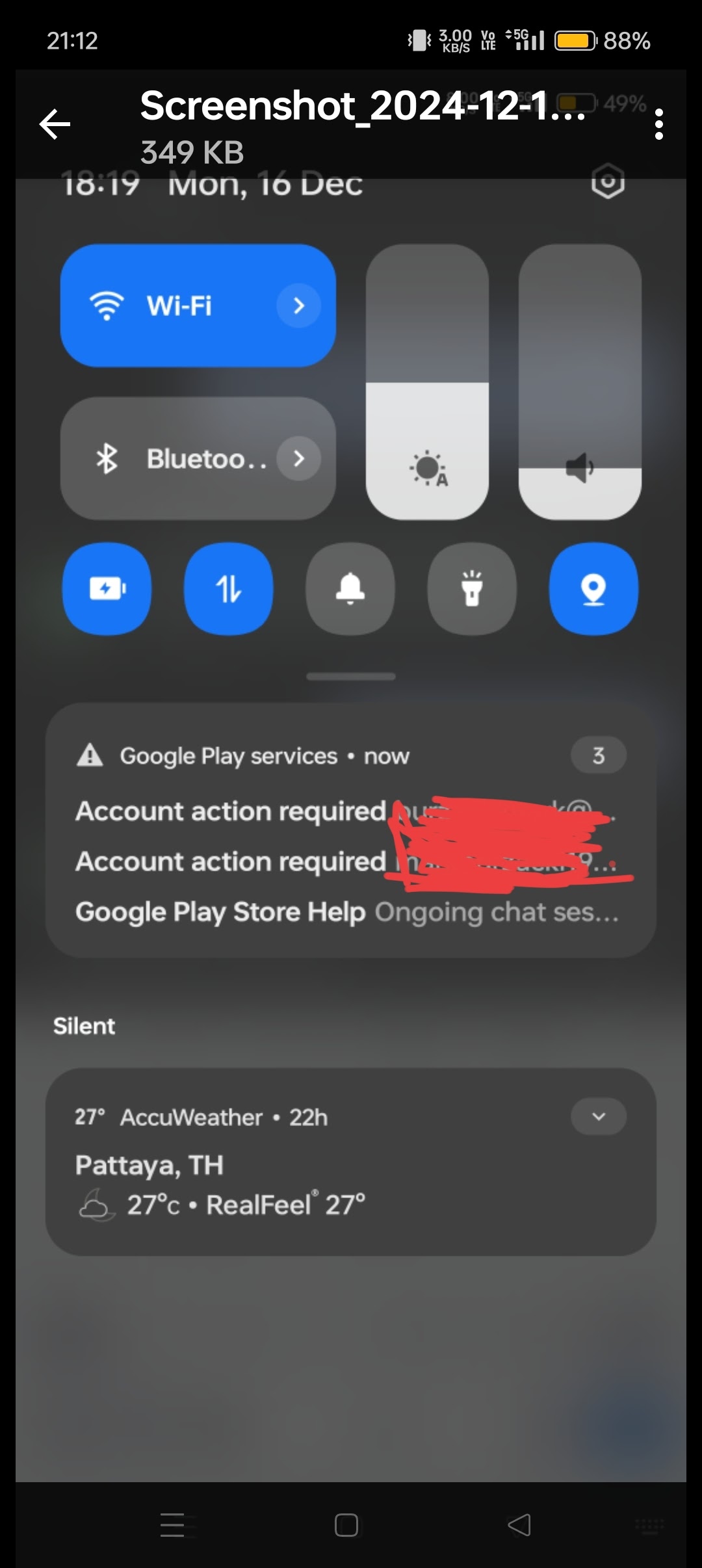Screen dimensions: 702x1568
Task: Select the Bluetooth icon
Action: [x=106, y=458]
